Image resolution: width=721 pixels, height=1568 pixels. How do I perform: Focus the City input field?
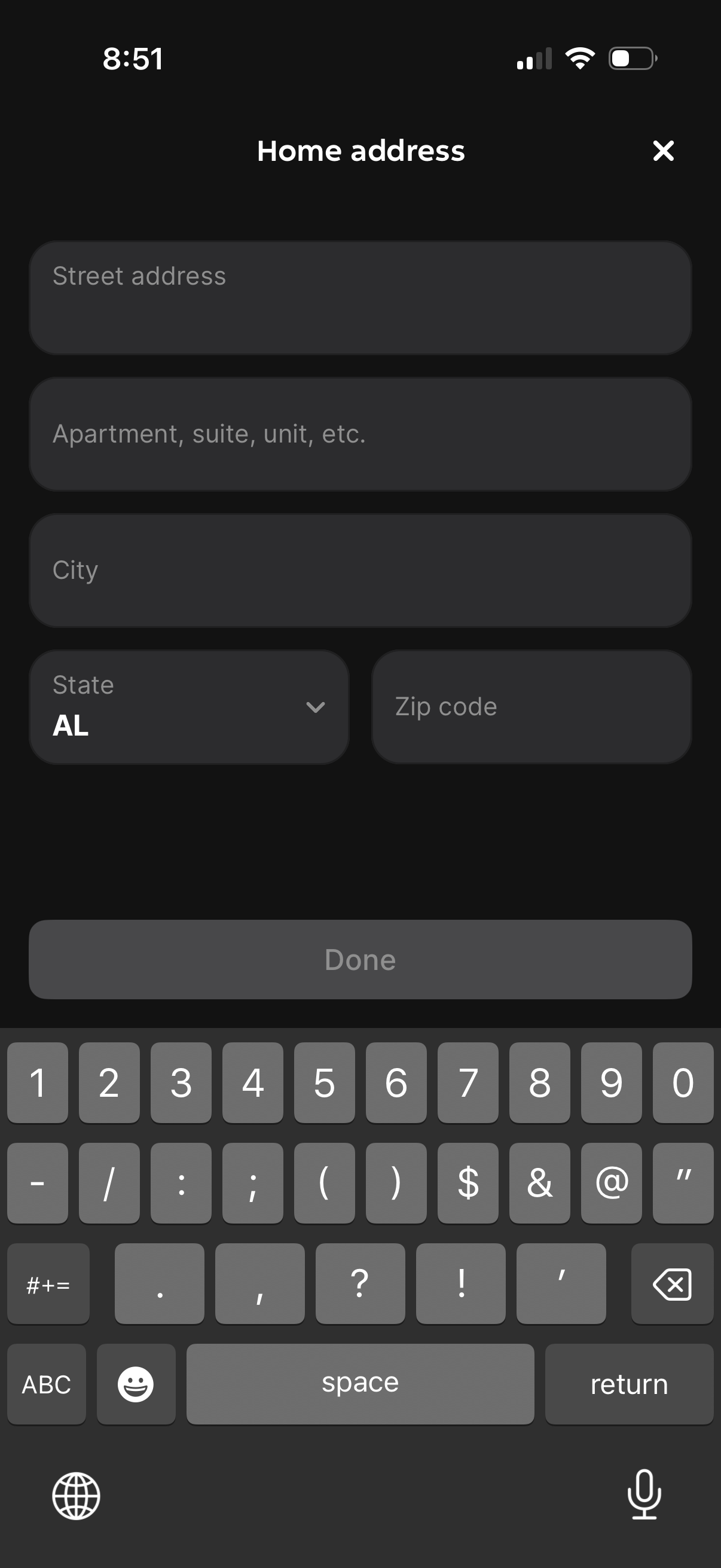pos(359,570)
